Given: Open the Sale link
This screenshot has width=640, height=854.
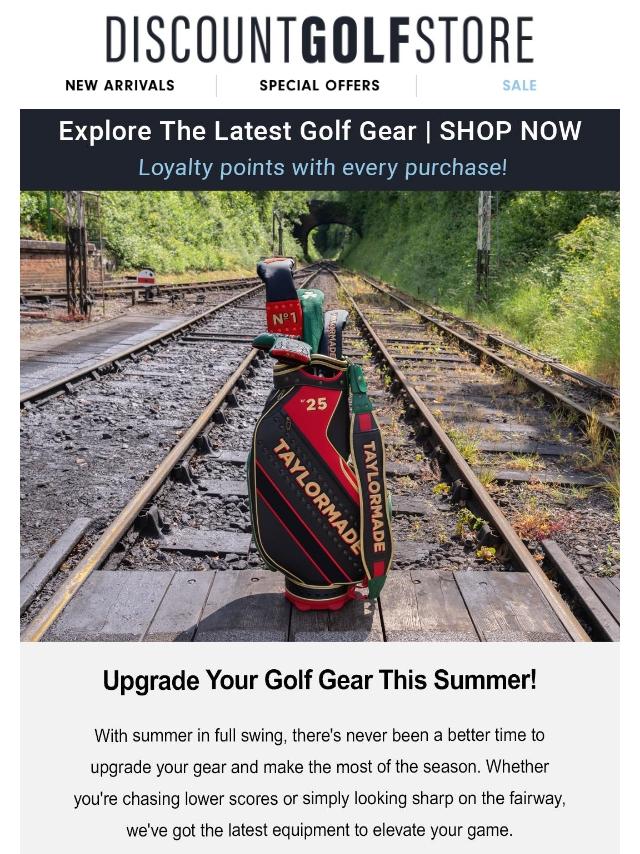Looking at the screenshot, I should point(519,86).
